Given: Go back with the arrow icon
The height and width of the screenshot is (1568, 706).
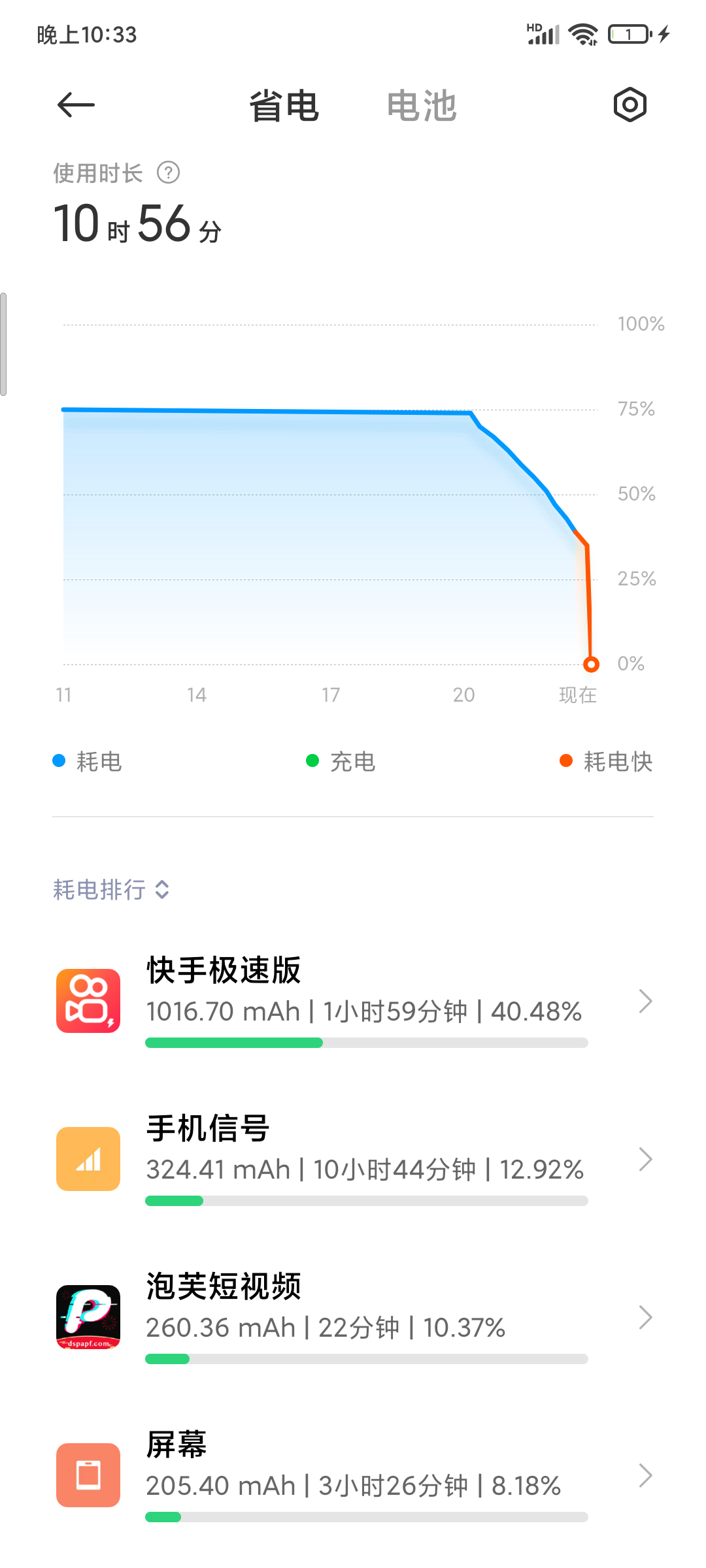Looking at the screenshot, I should coord(76,105).
